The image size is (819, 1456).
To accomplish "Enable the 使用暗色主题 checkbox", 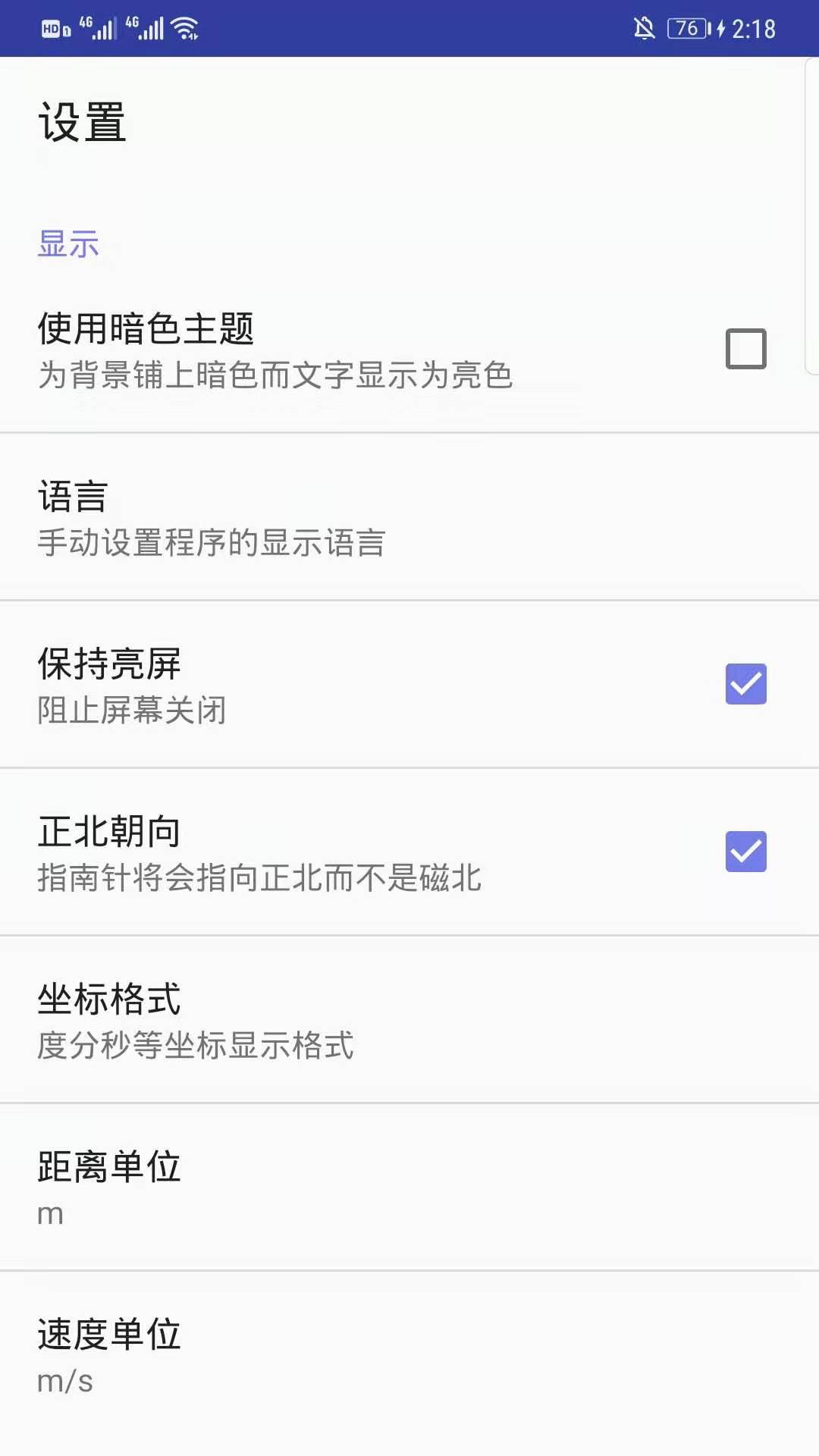I will point(745,349).
